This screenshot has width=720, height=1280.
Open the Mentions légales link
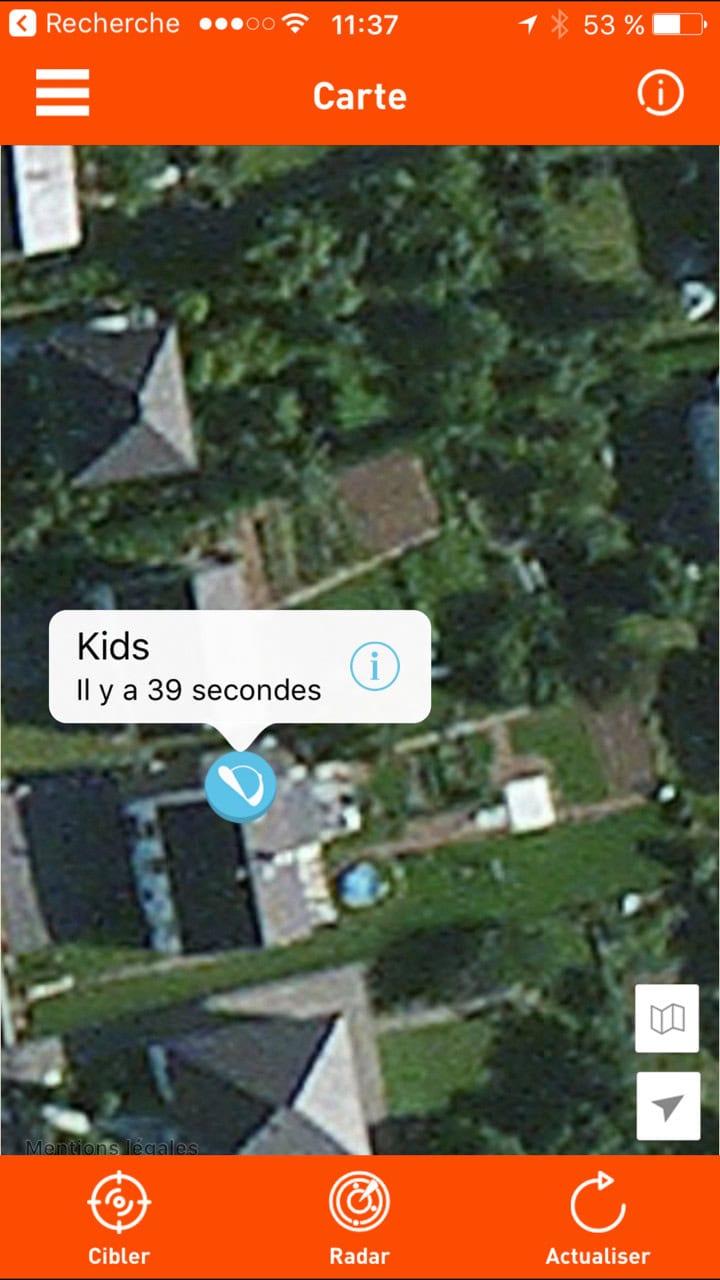(112, 1148)
